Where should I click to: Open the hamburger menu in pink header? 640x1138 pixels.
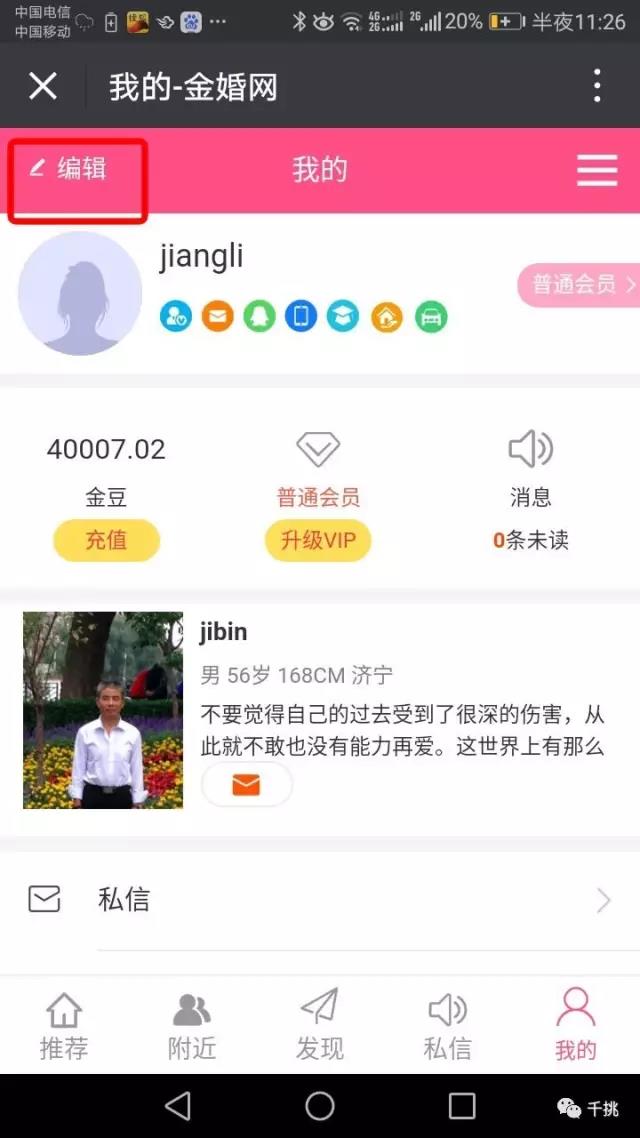[x=597, y=171]
